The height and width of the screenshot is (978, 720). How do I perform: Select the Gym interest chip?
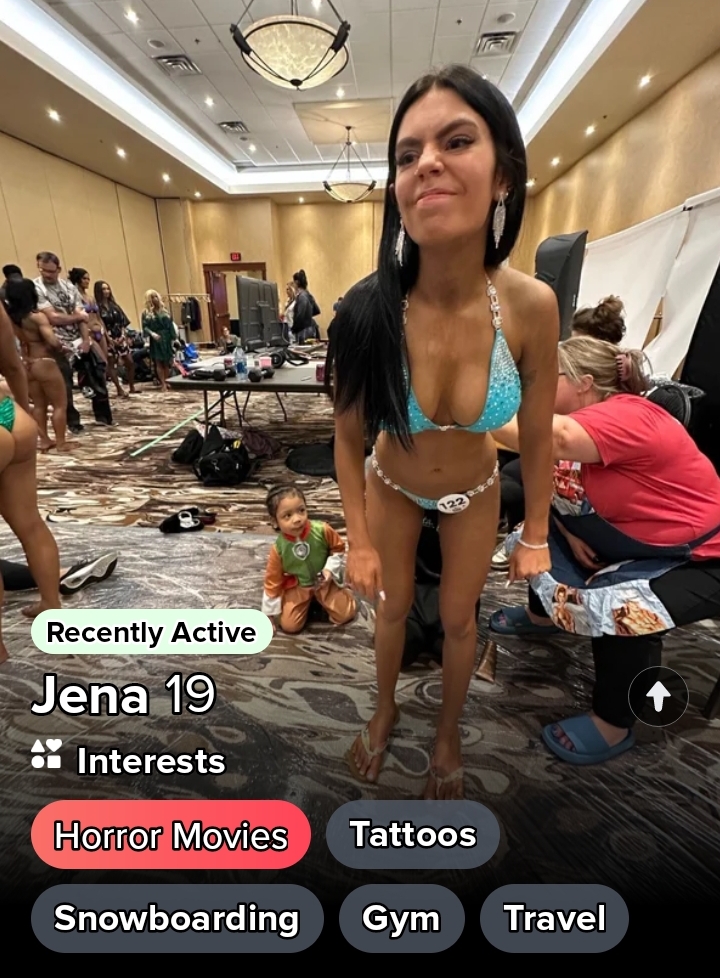coord(401,918)
